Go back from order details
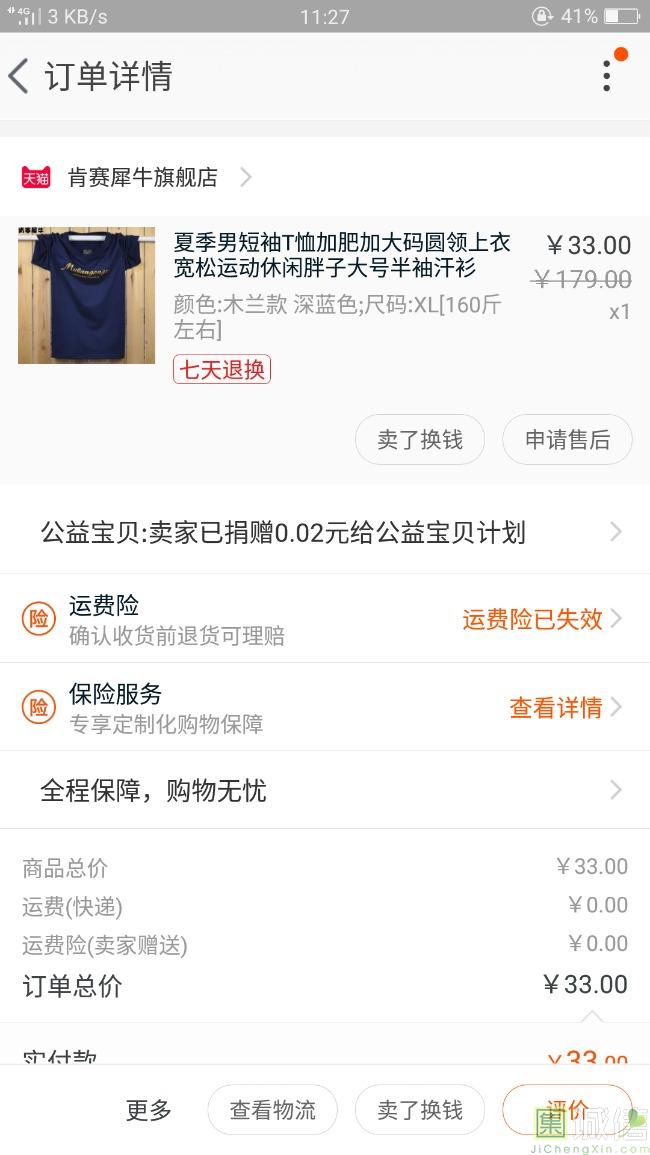This screenshot has width=650, height=1155. pyautogui.click(x=20, y=76)
